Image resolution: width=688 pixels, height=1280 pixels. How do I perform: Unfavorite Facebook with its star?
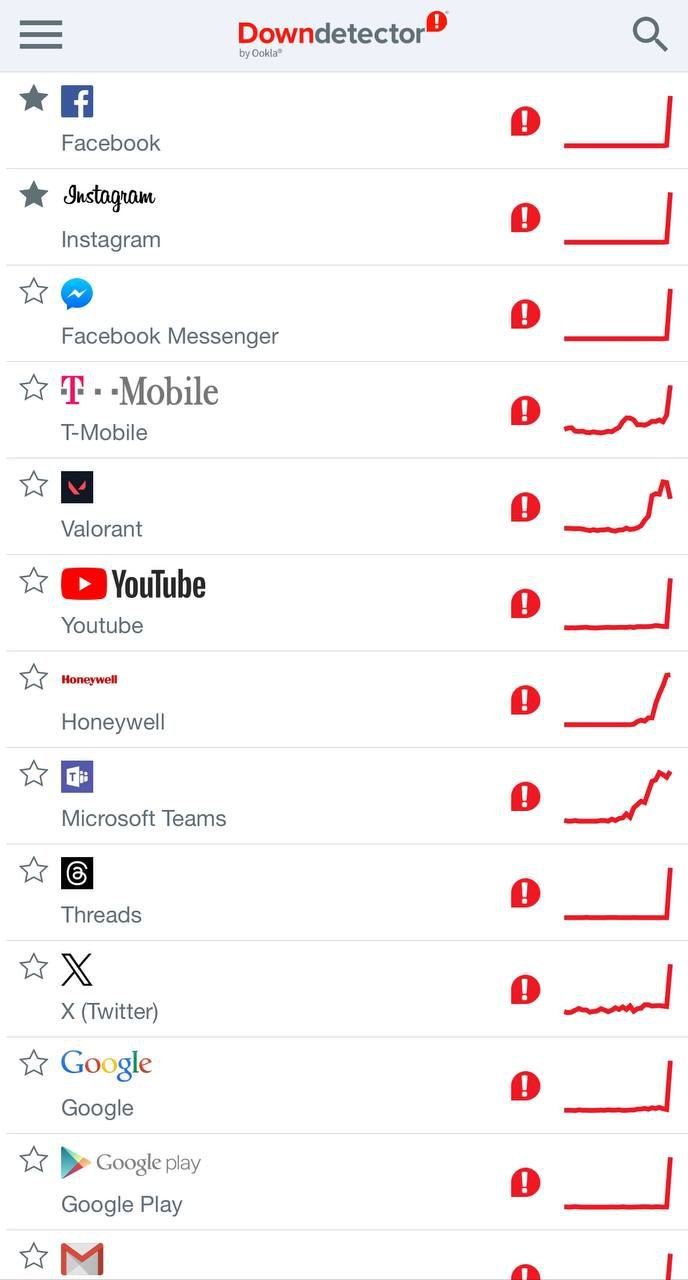[x=34, y=98]
